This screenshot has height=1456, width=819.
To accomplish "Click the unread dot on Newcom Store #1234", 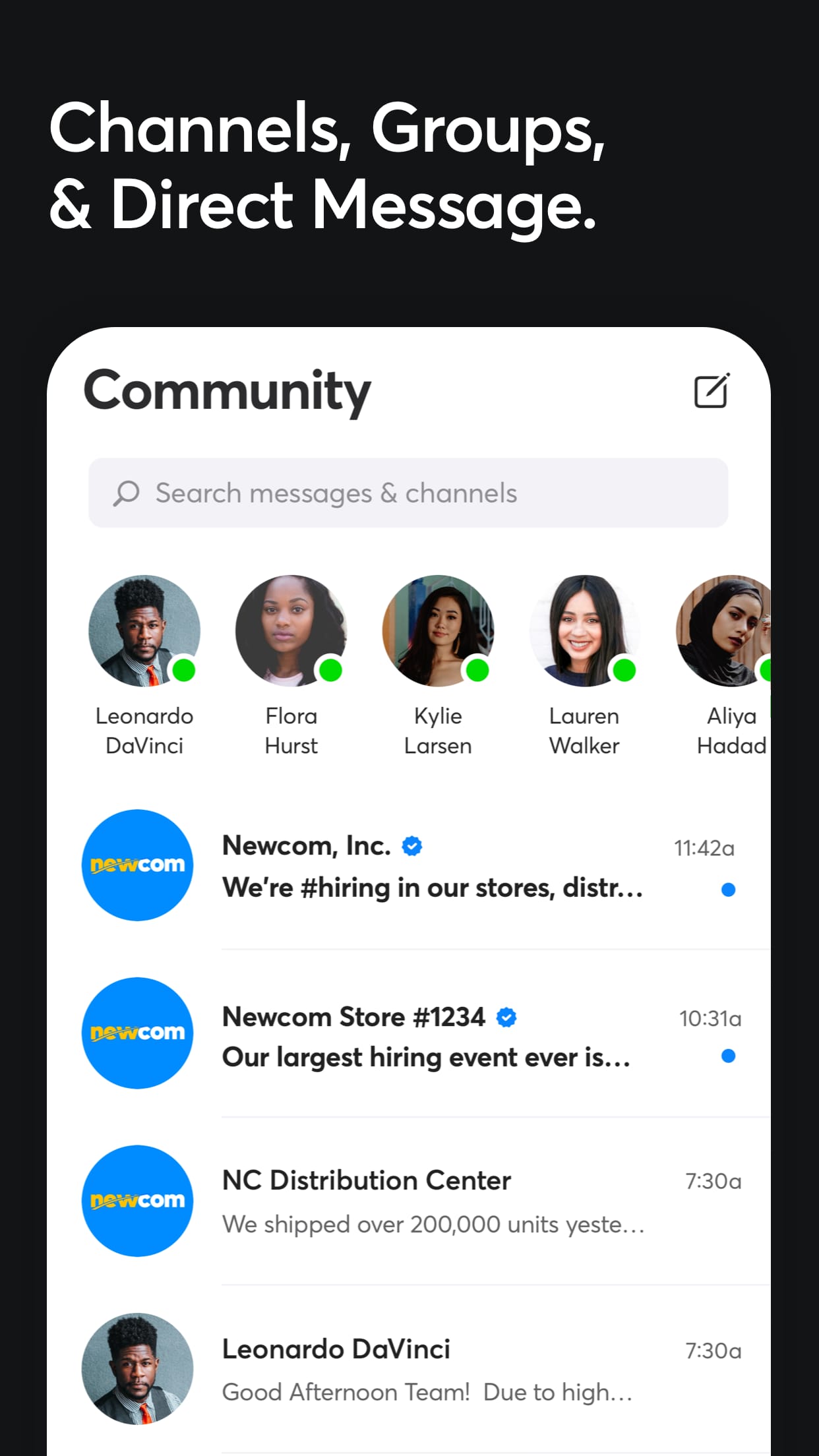I will [728, 1056].
